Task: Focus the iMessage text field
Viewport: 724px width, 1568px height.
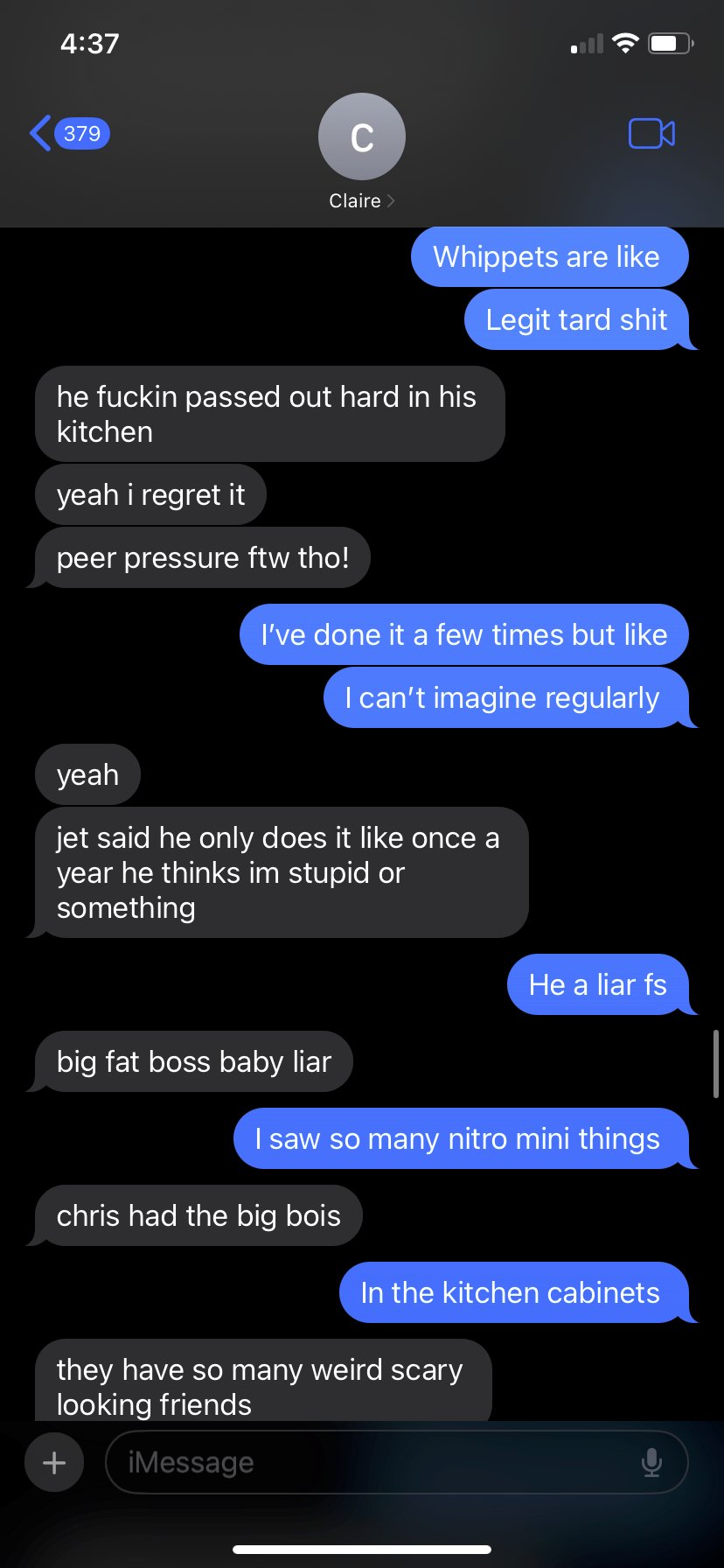Action: [x=367, y=1462]
